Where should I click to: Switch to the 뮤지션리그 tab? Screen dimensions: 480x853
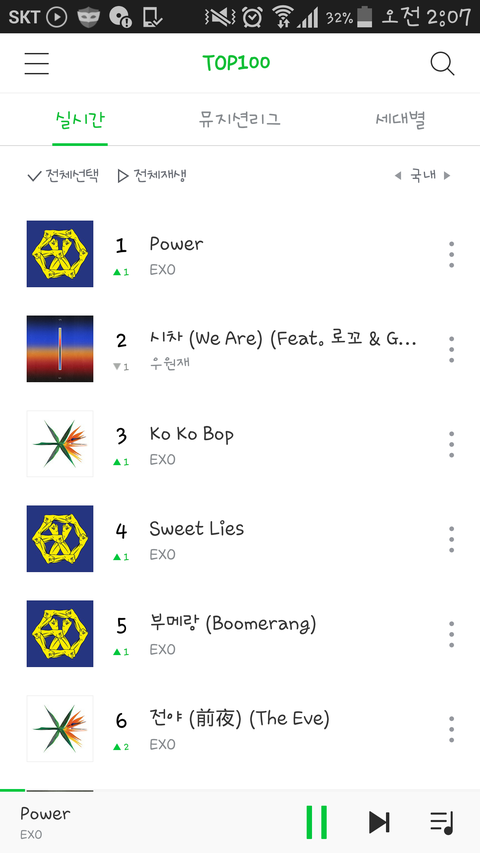click(x=239, y=119)
